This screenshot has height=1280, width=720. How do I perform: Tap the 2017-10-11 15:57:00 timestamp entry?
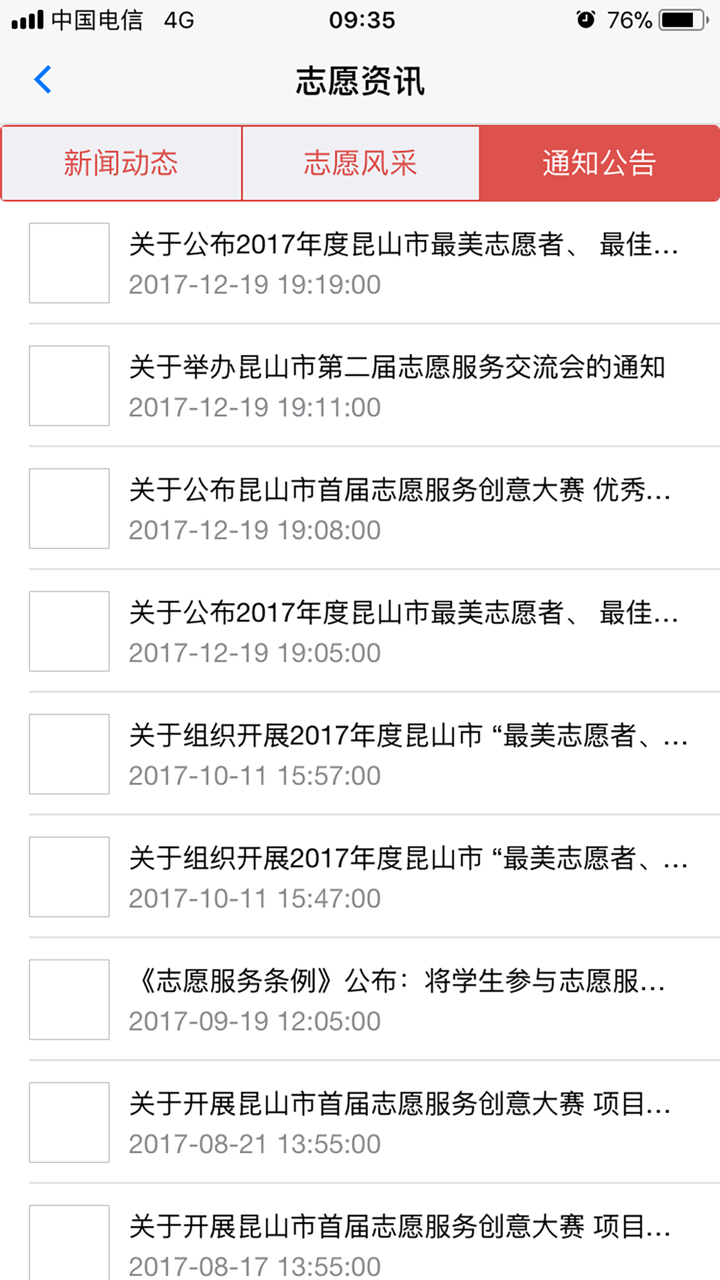tap(400, 753)
